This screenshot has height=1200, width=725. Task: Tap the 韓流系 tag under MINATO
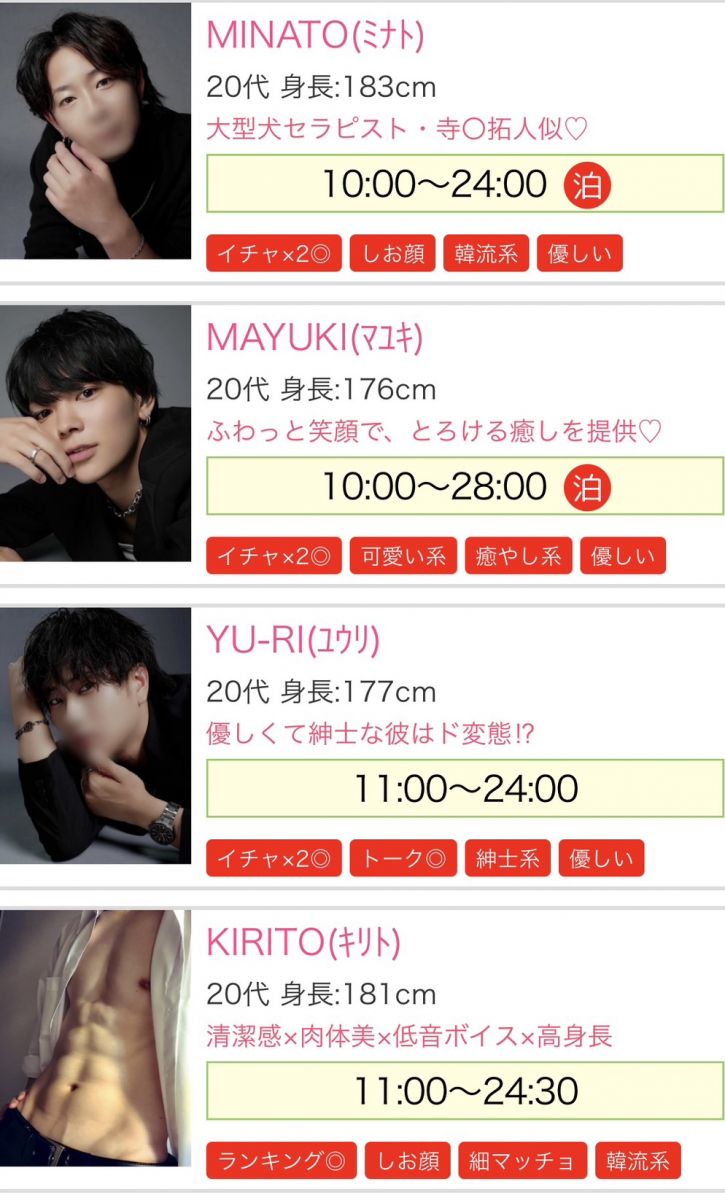click(x=486, y=254)
